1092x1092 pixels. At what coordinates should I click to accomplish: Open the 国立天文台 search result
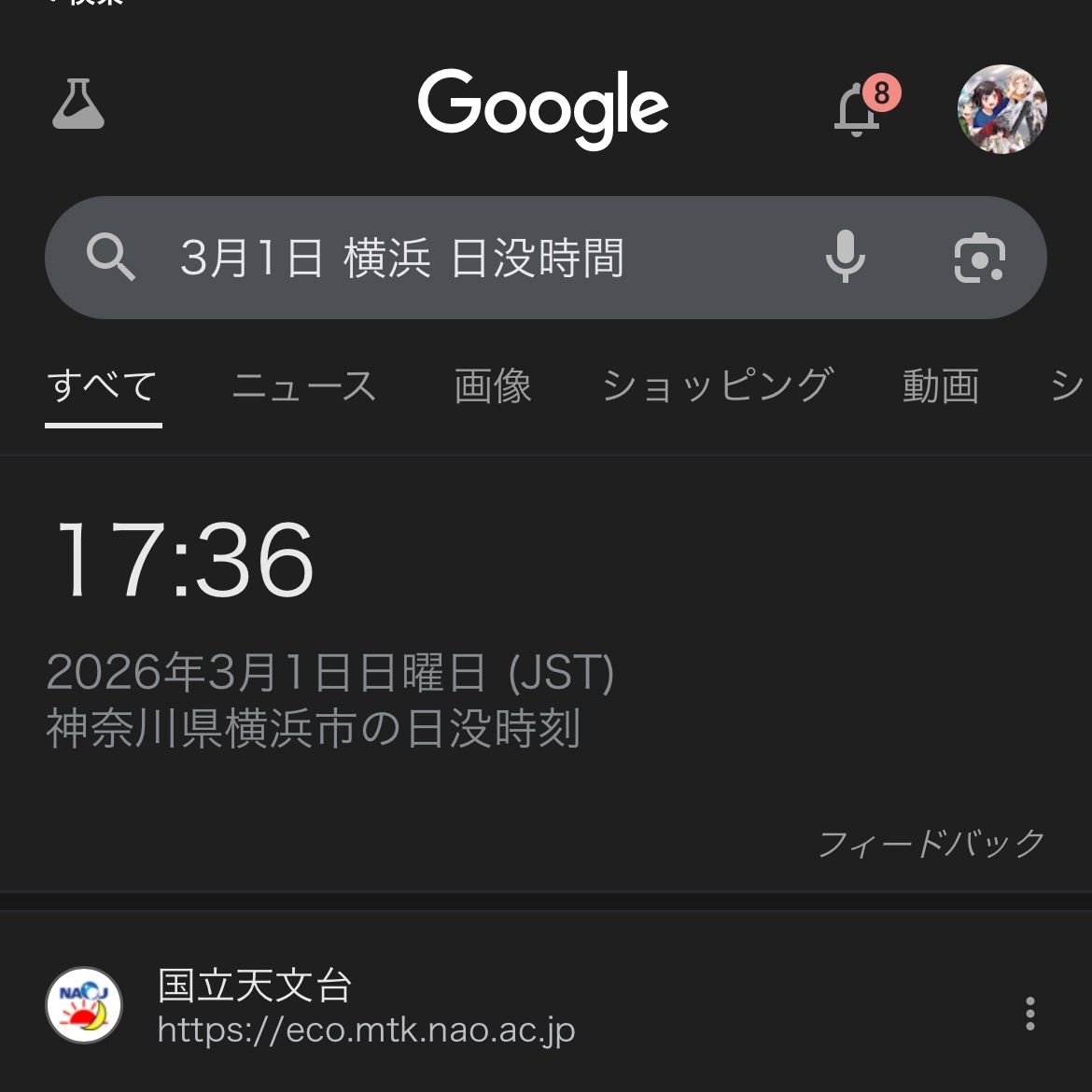point(366,1008)
